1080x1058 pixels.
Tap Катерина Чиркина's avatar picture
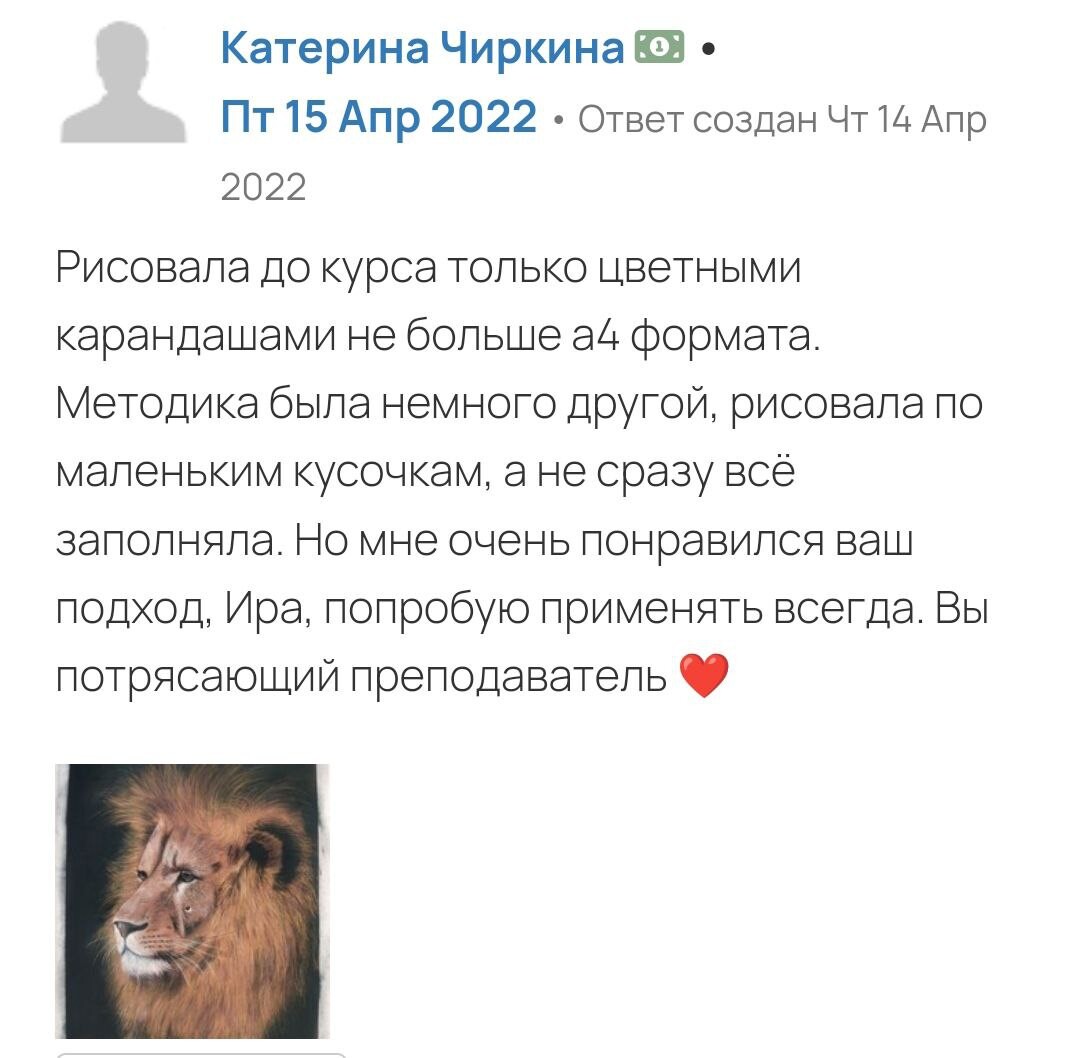pyautogui.click(x=123, y=85)
